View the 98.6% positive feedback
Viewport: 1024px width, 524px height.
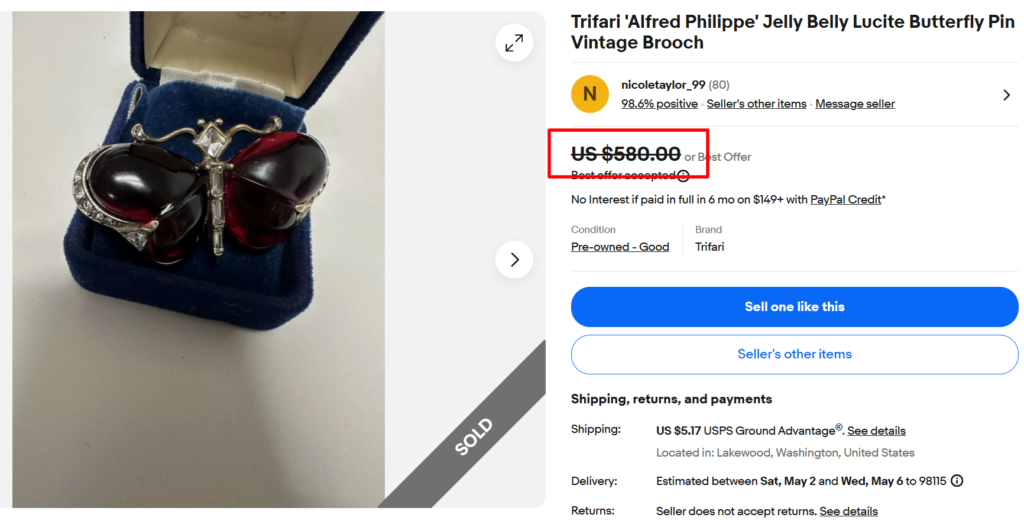tap(659, 104)
